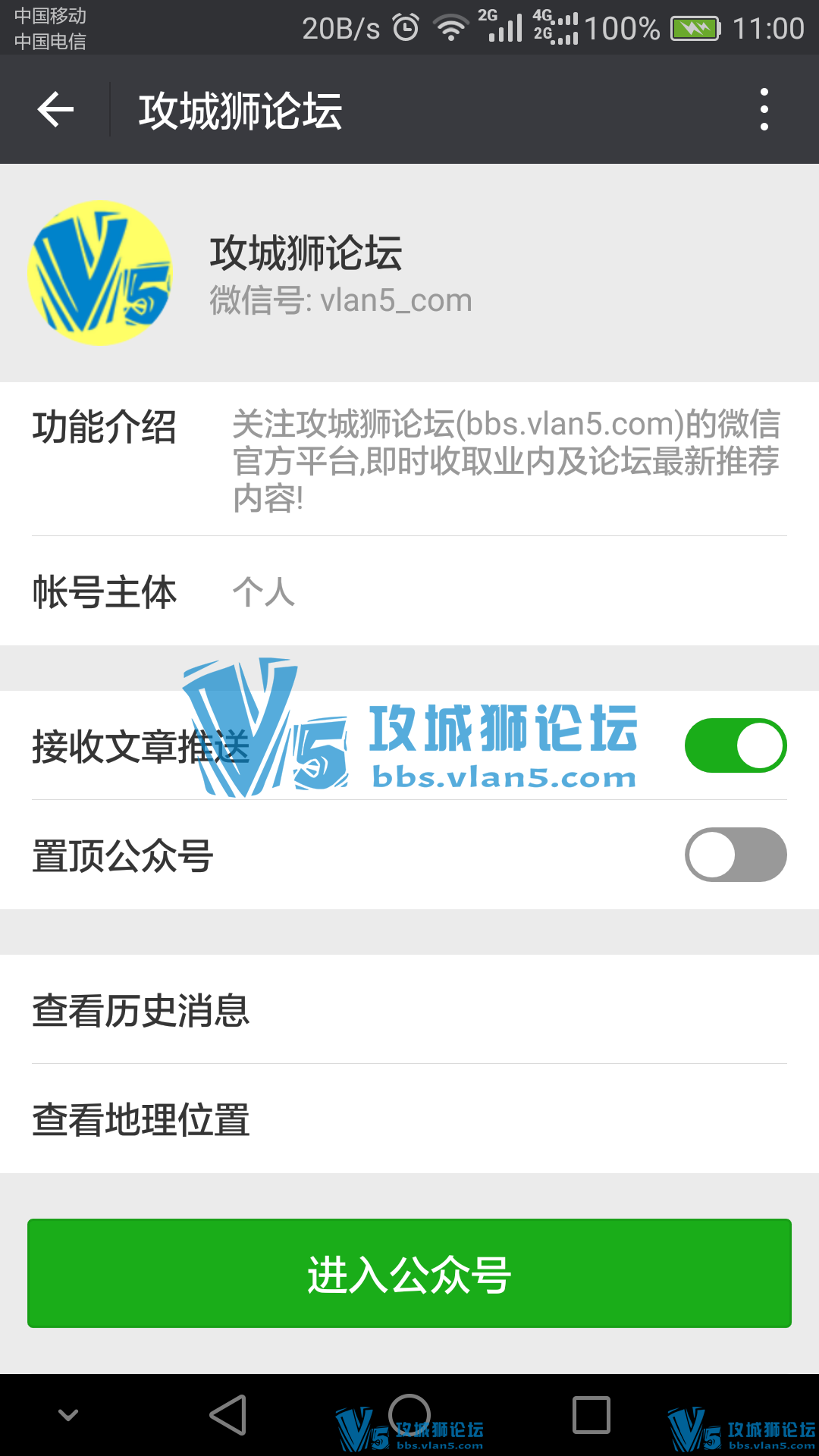
Task: Open 查看地理位置
Action: [409, 1119]
